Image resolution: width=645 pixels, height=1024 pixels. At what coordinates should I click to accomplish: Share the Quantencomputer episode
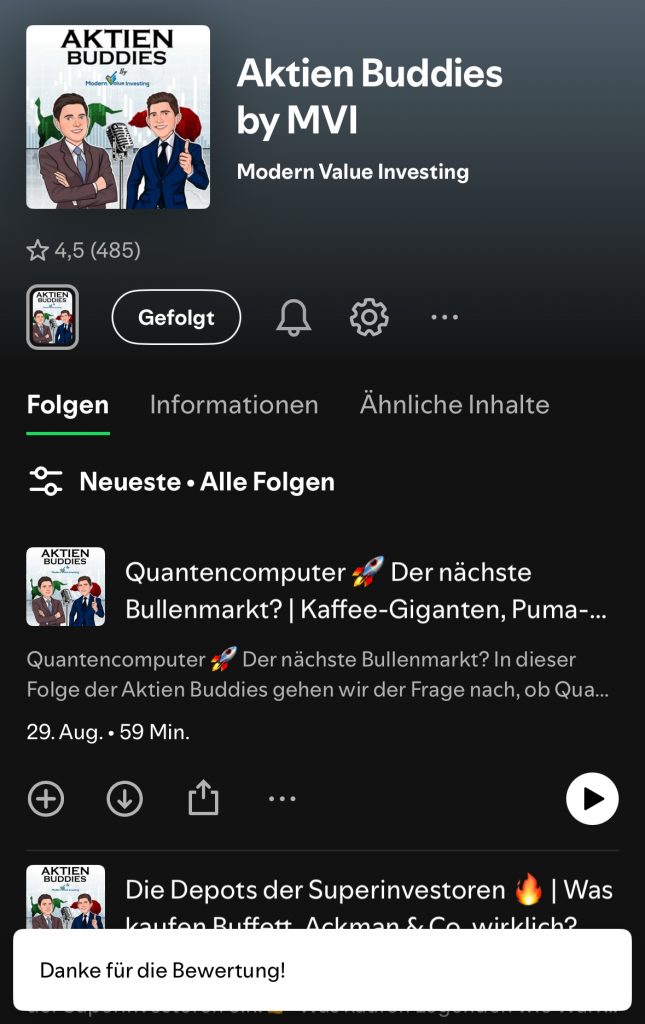click(x=203, y=798)
